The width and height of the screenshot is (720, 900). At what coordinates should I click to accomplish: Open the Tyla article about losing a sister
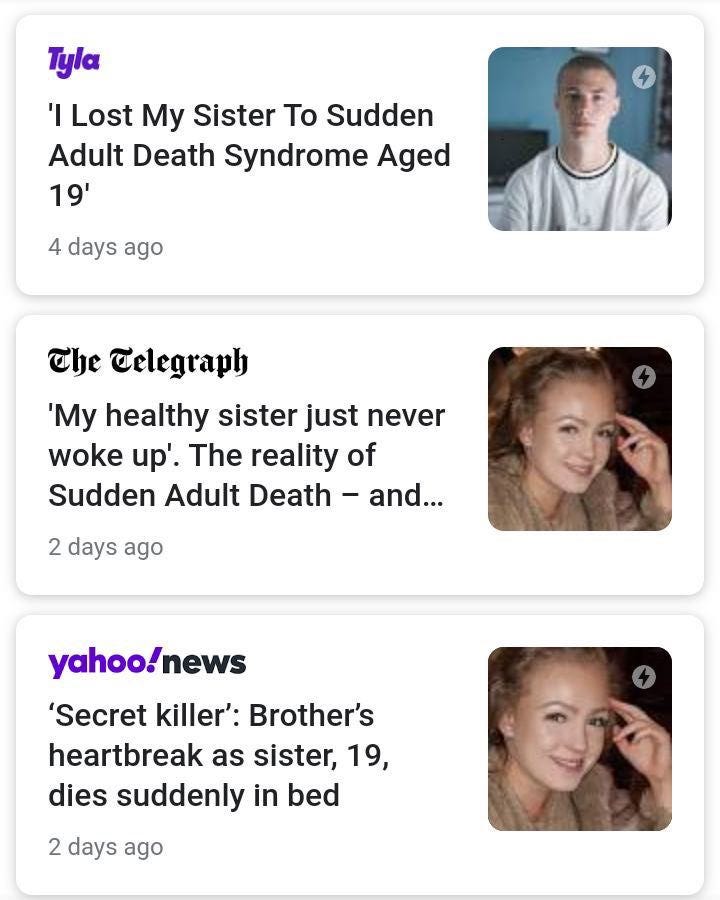249,156
